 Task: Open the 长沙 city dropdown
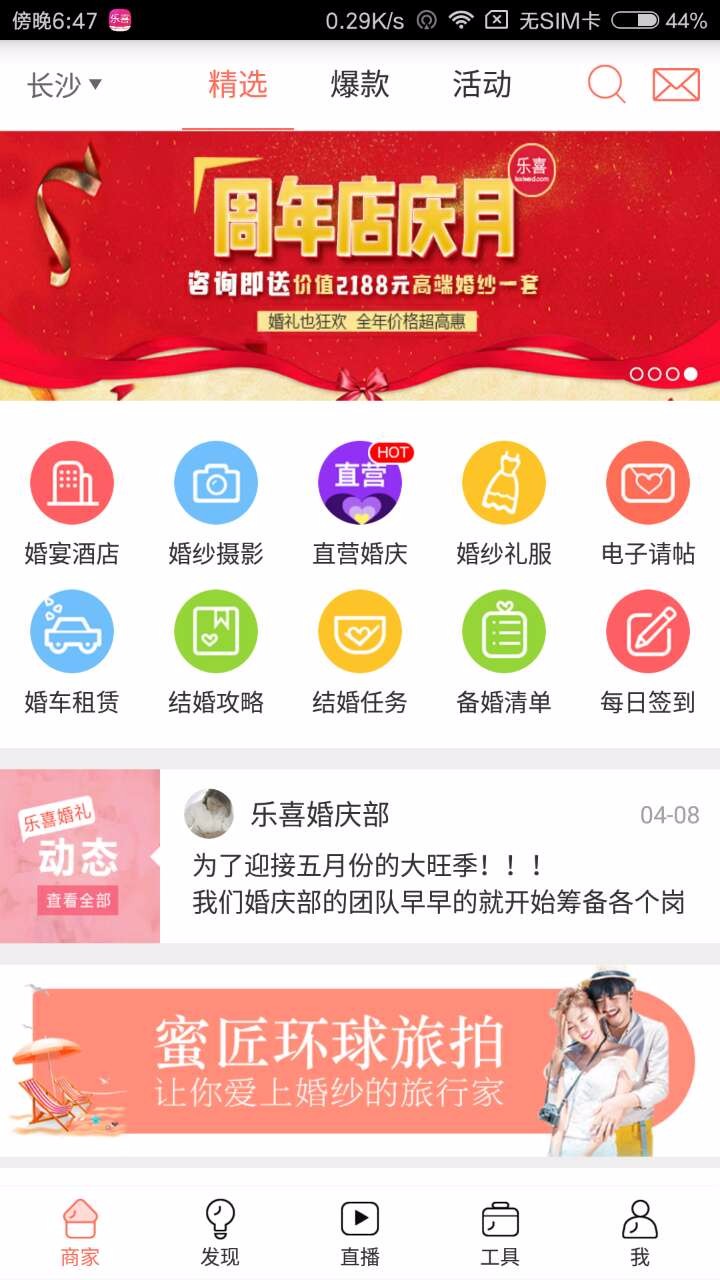[x=65, y=86]
